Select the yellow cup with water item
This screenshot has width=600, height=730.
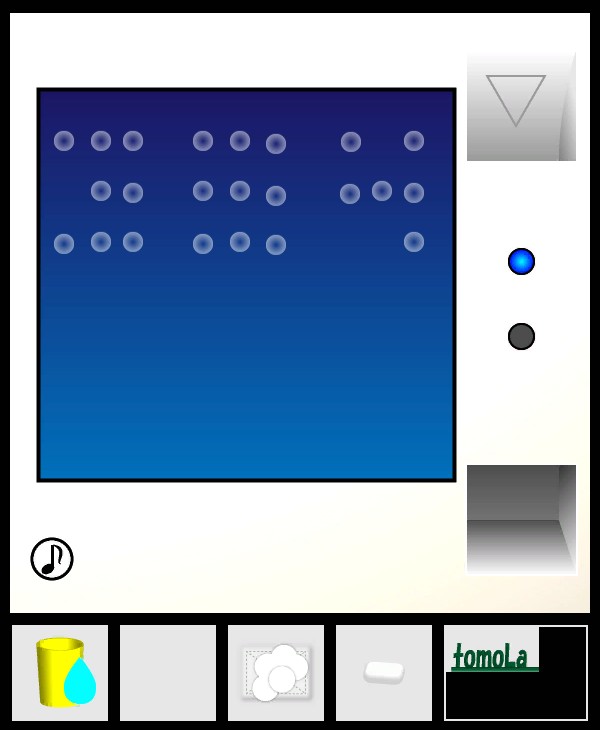pos(61,673)
